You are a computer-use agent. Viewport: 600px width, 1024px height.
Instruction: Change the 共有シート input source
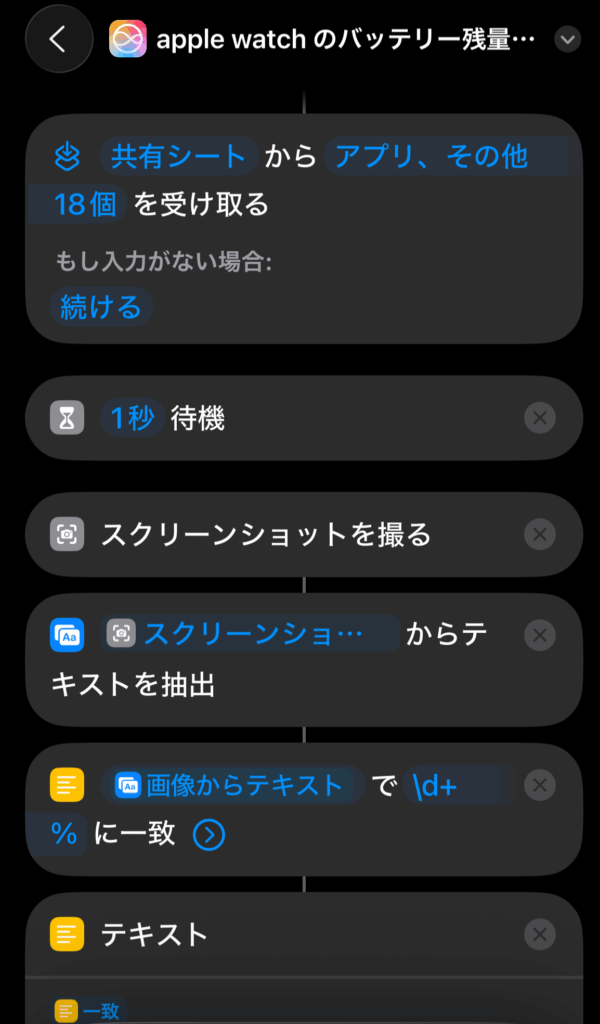[178, 157]
